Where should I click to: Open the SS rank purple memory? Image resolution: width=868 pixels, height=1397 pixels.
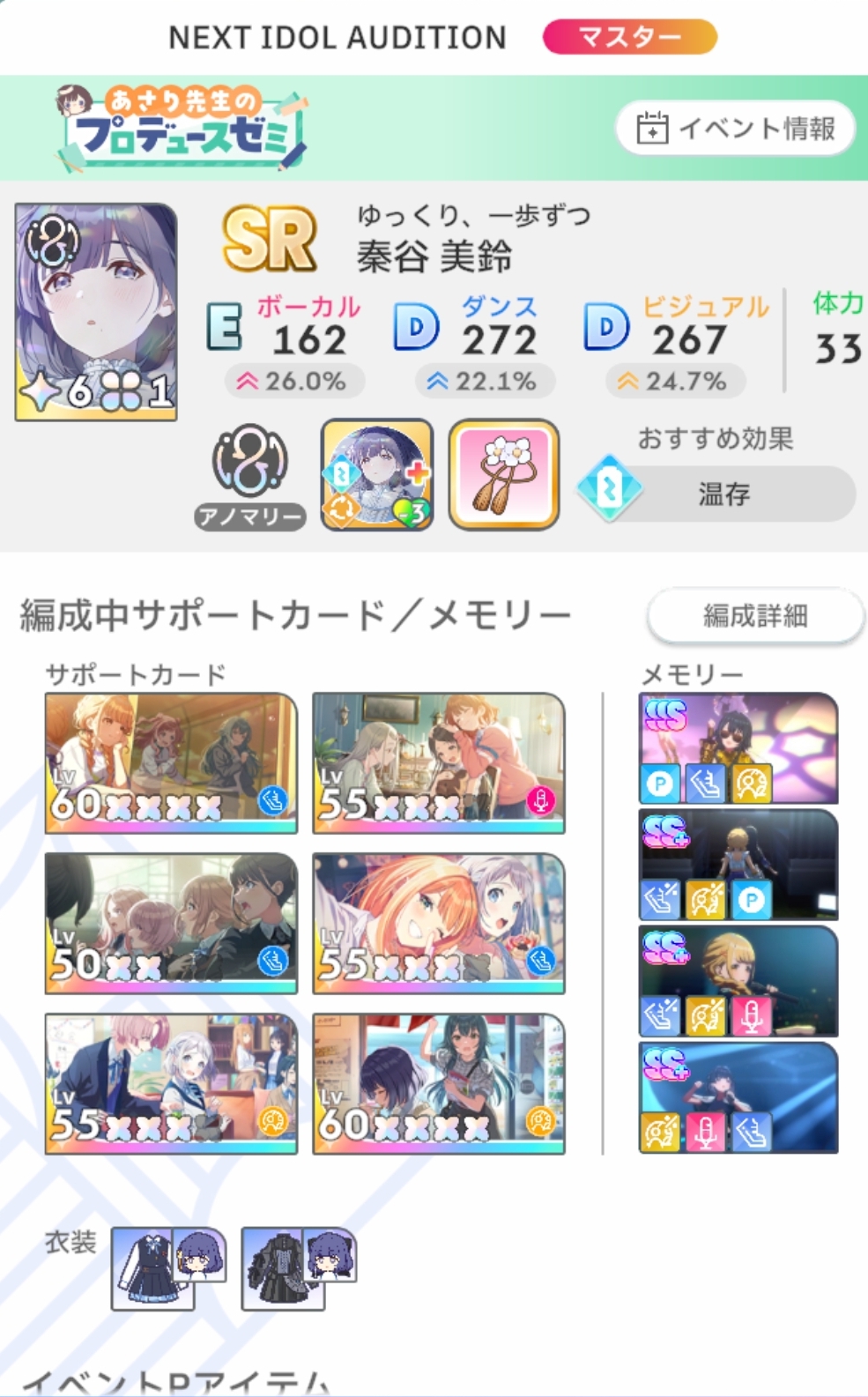click(738, 747)
